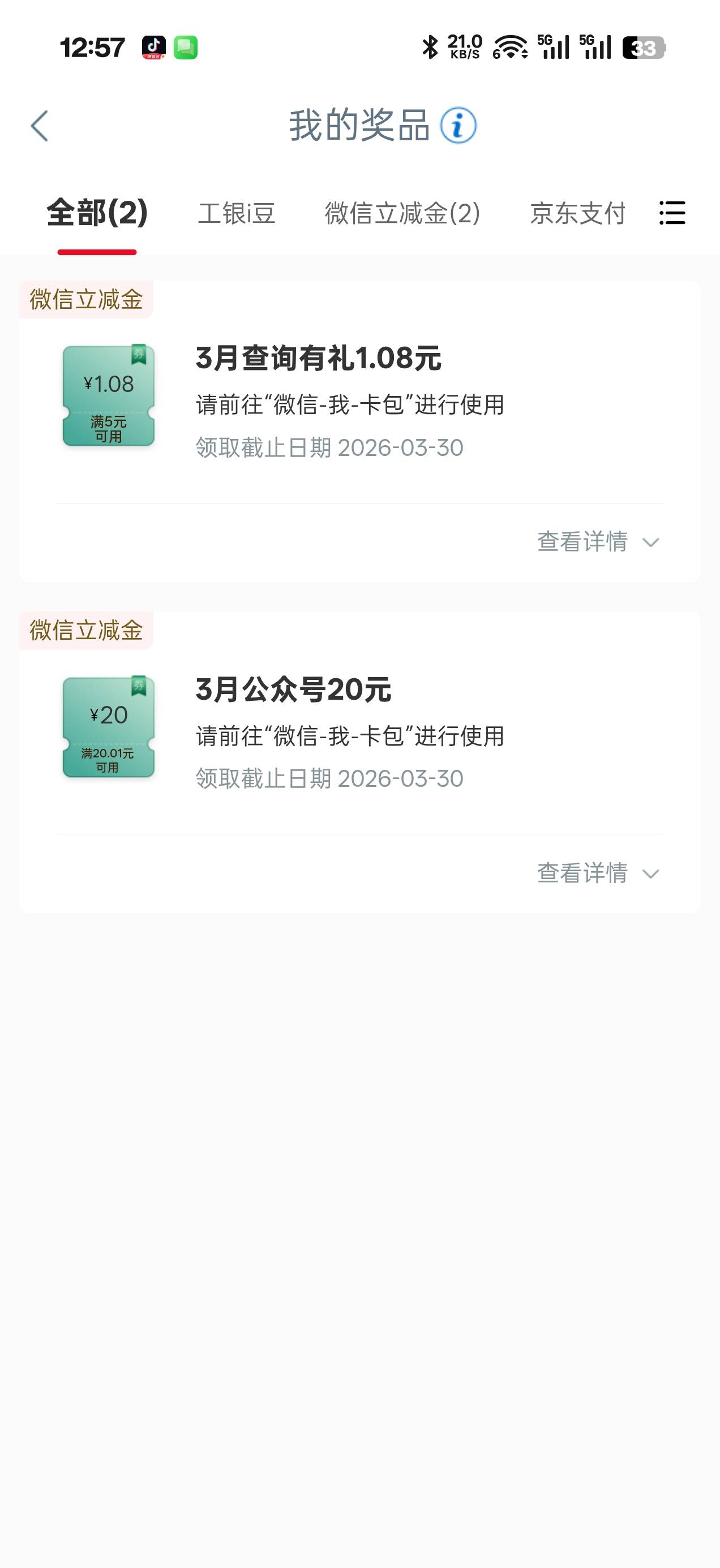
Task: Go back from 我的奖品 page
Action: tap(40, 126)
